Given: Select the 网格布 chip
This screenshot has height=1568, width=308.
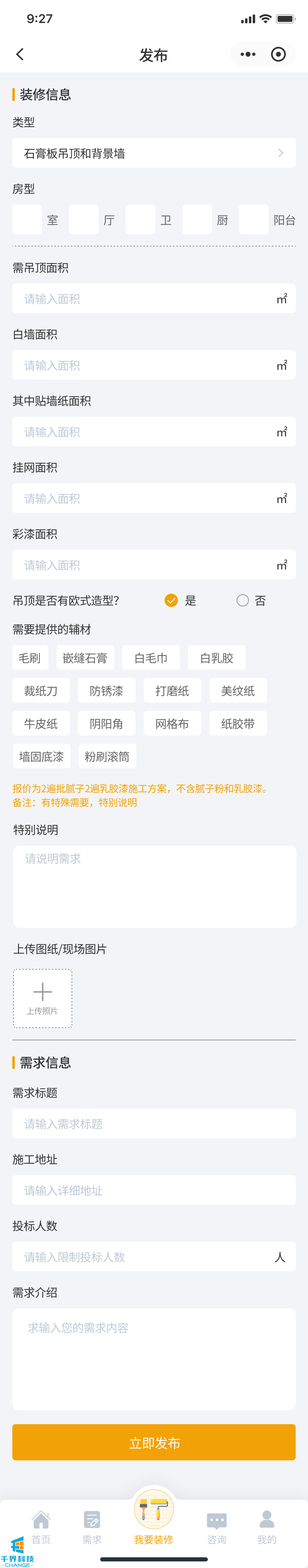Looking at the screenshot, I should [172, 724].
